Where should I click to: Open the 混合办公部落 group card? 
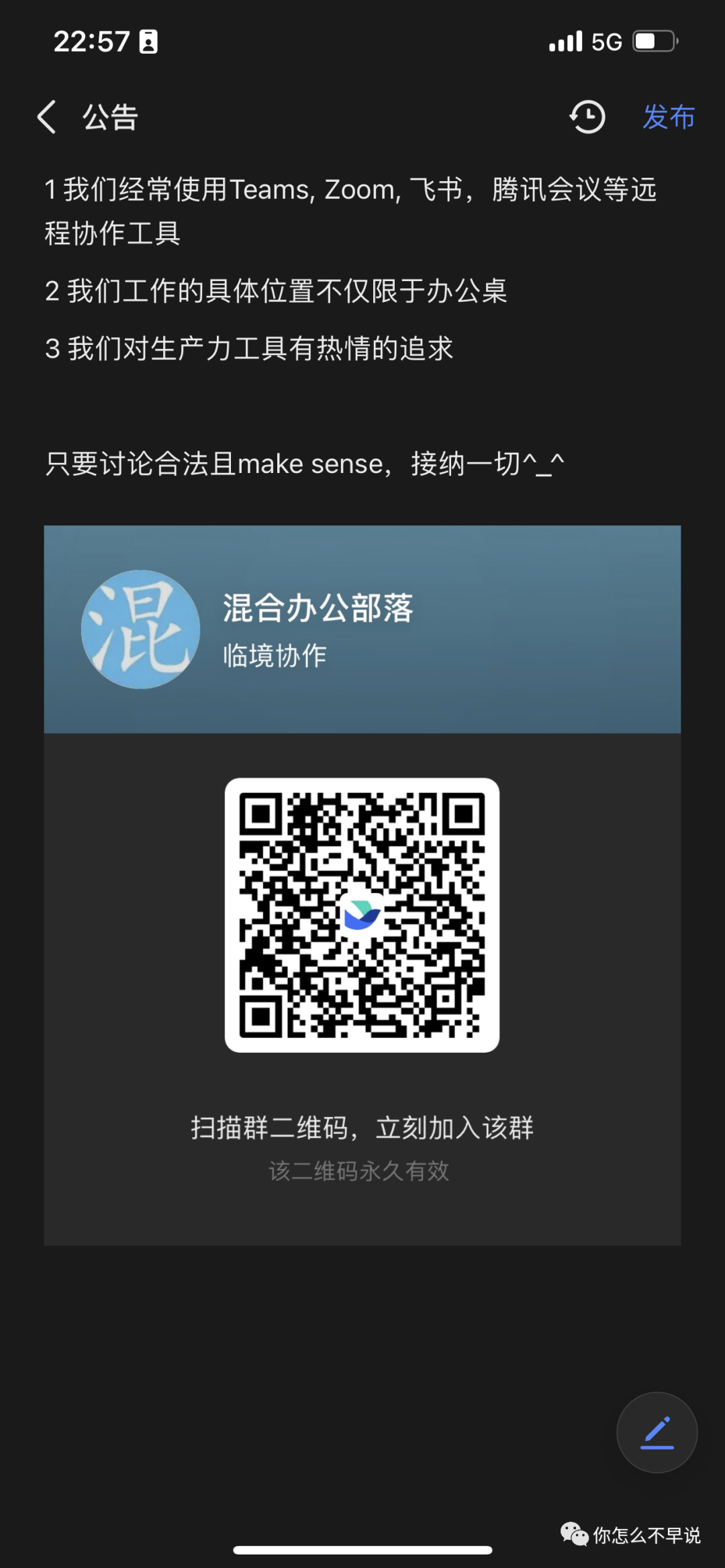(362, 629)
